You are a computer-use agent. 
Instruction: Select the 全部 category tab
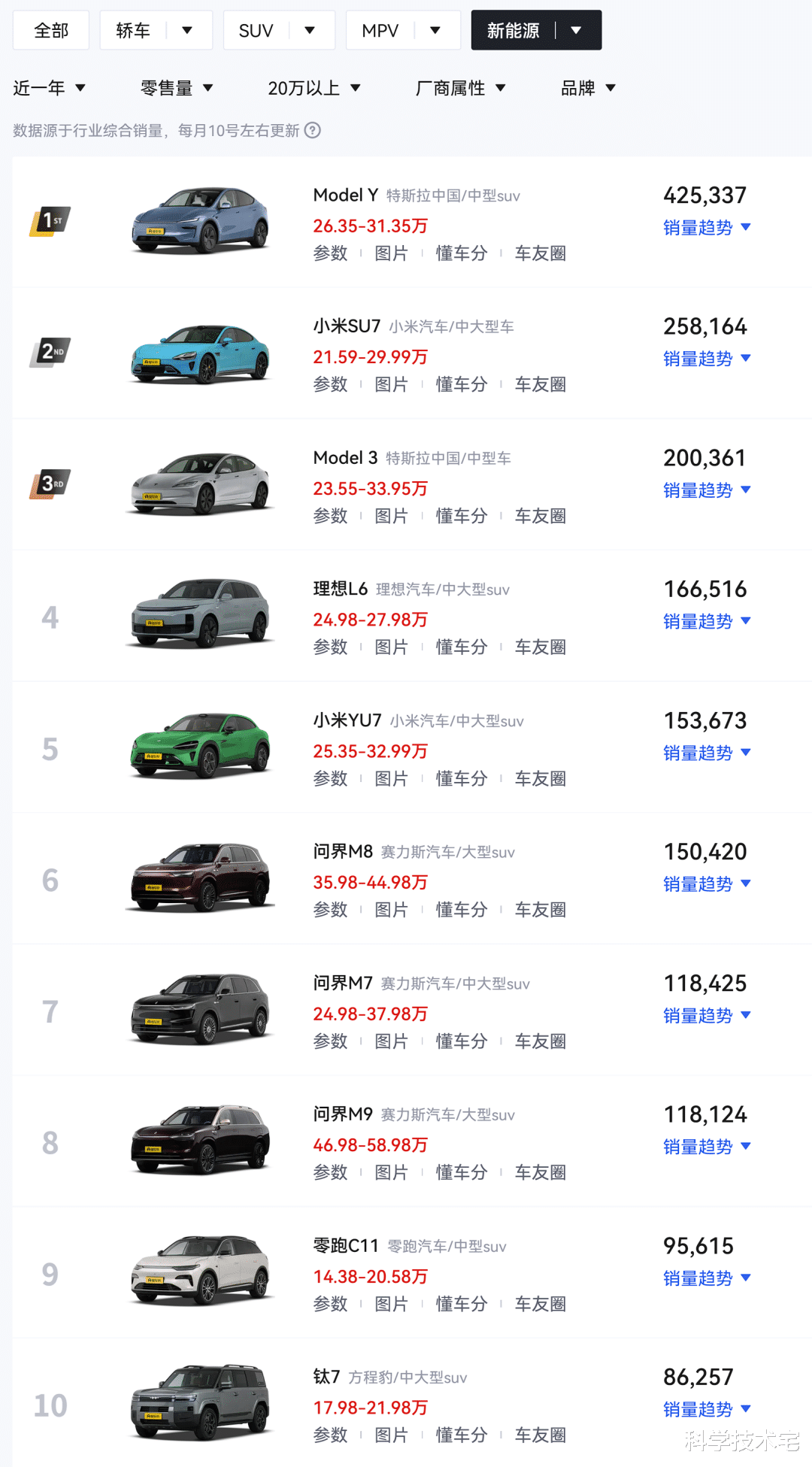tap(51, 31)
